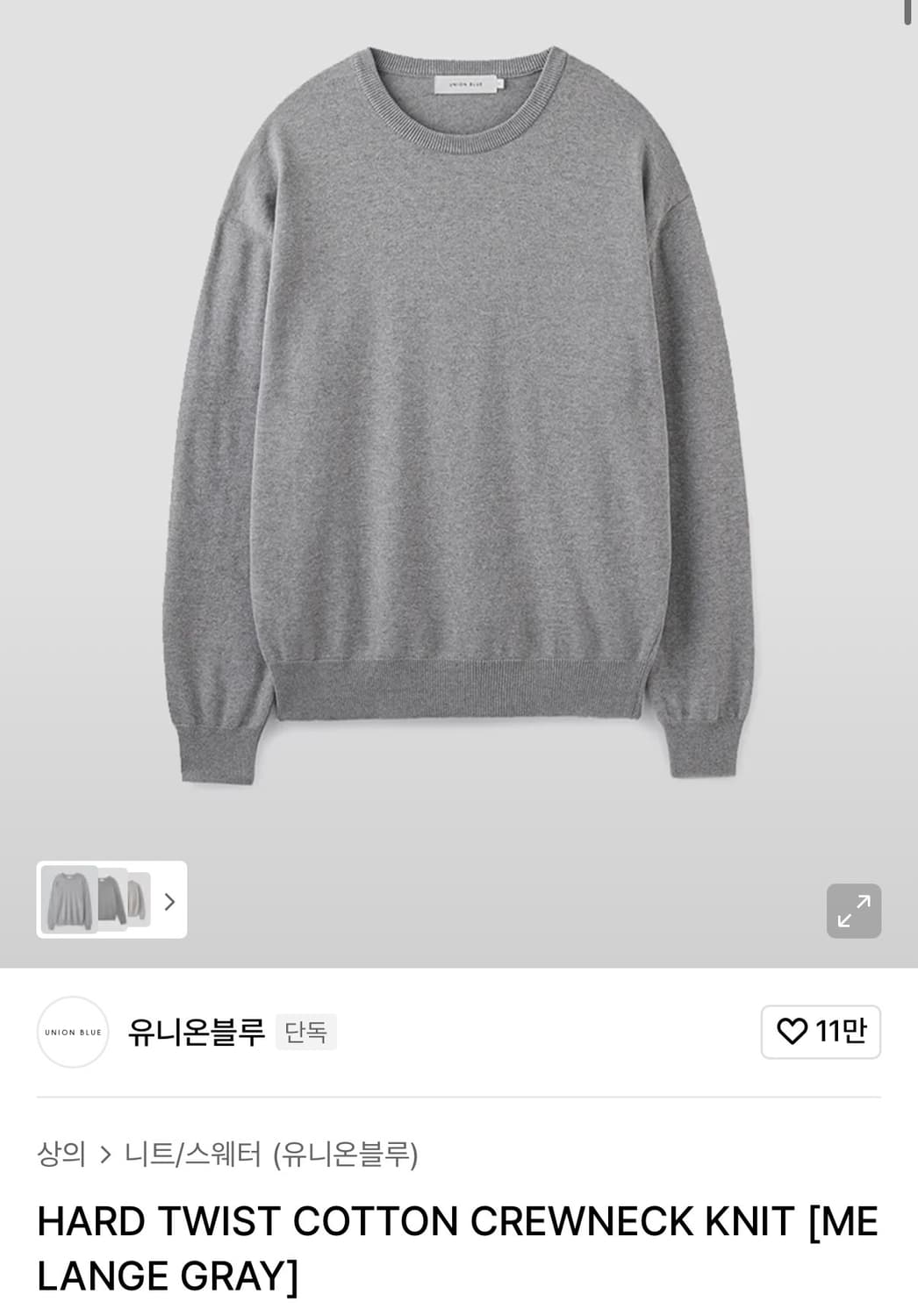Click the 11만 like count button

tap(820, 1033)
